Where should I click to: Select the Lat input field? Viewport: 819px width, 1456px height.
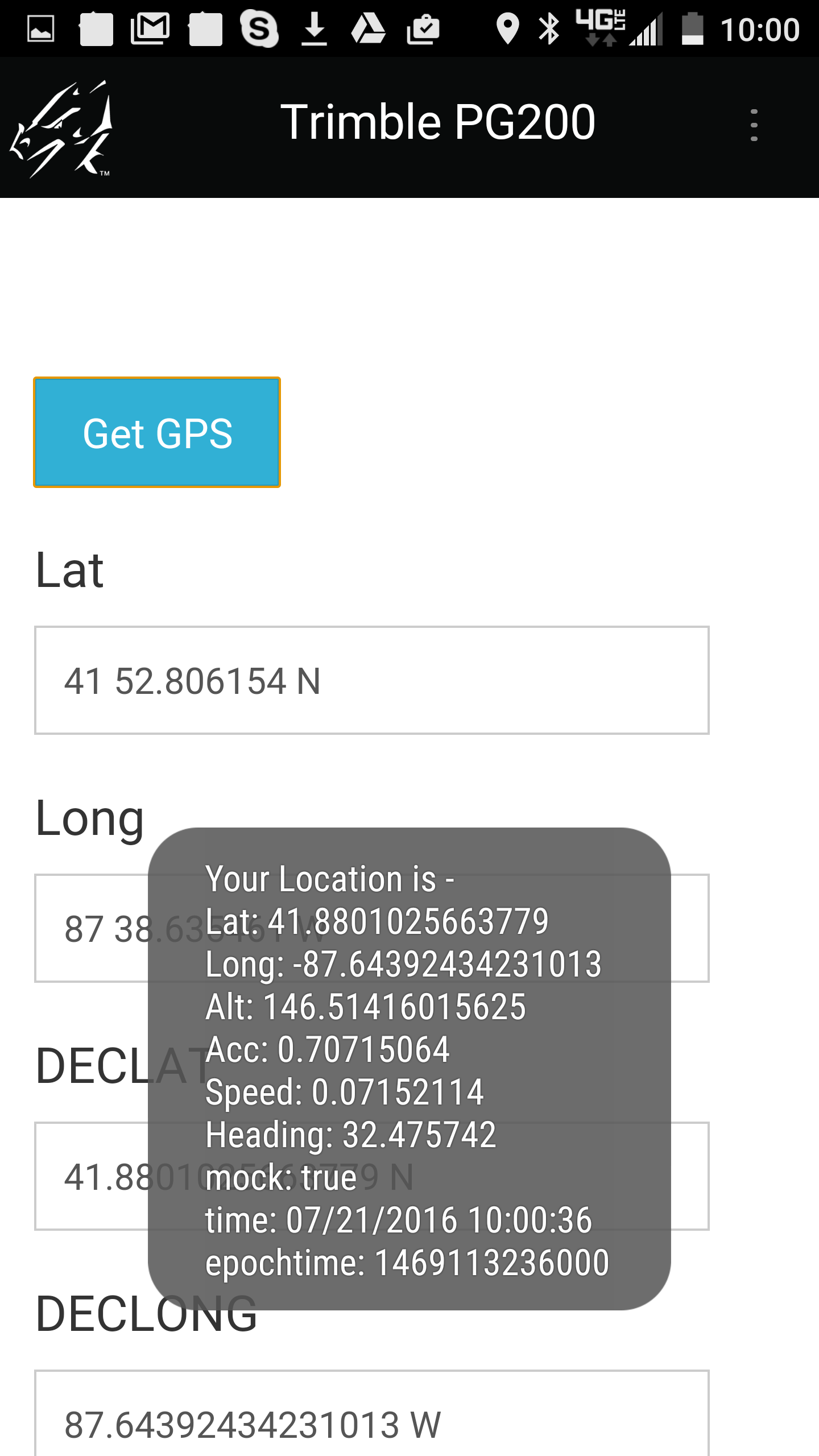tap(371, 680)
